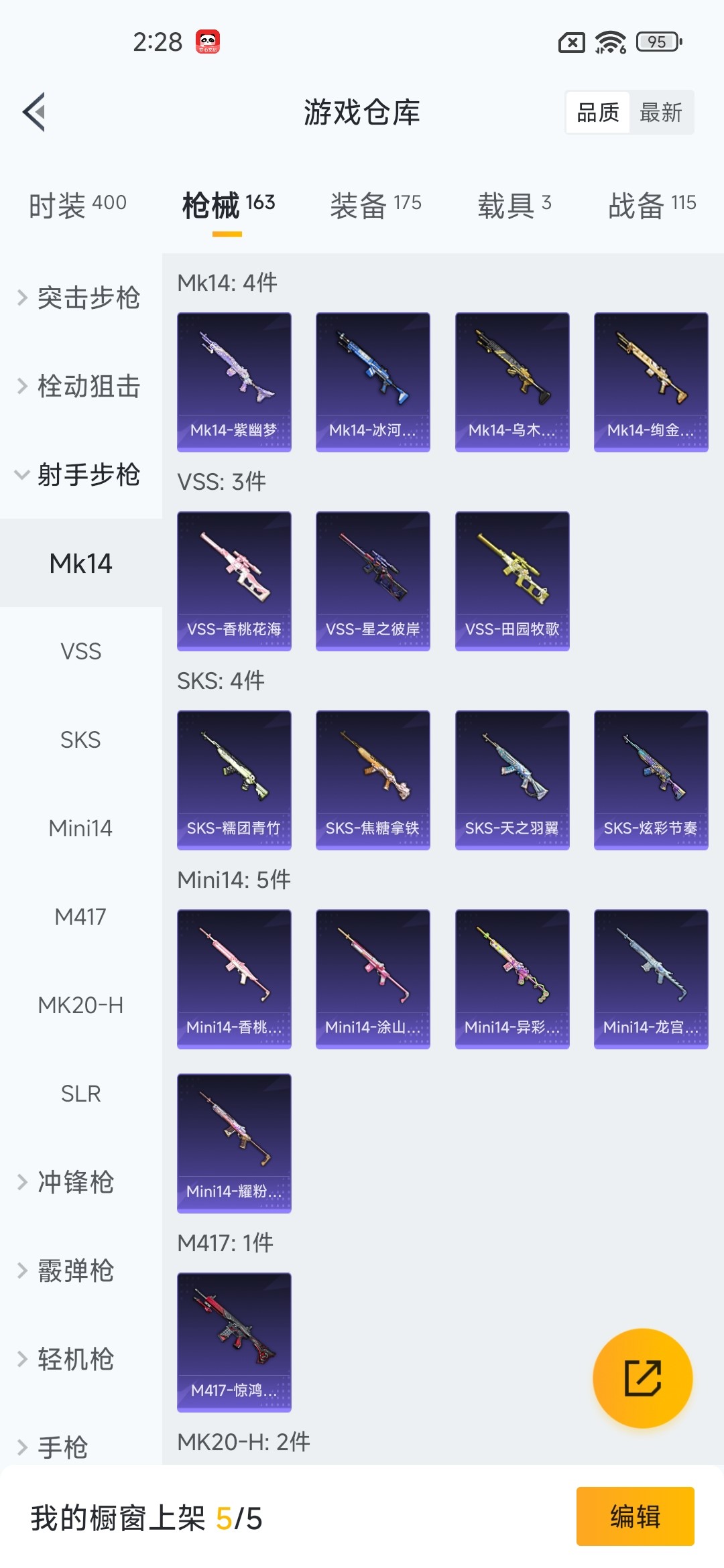Open the Mk14-紫幽梦 skin
The image size is (724, 1568).
(x=234, y=382)
